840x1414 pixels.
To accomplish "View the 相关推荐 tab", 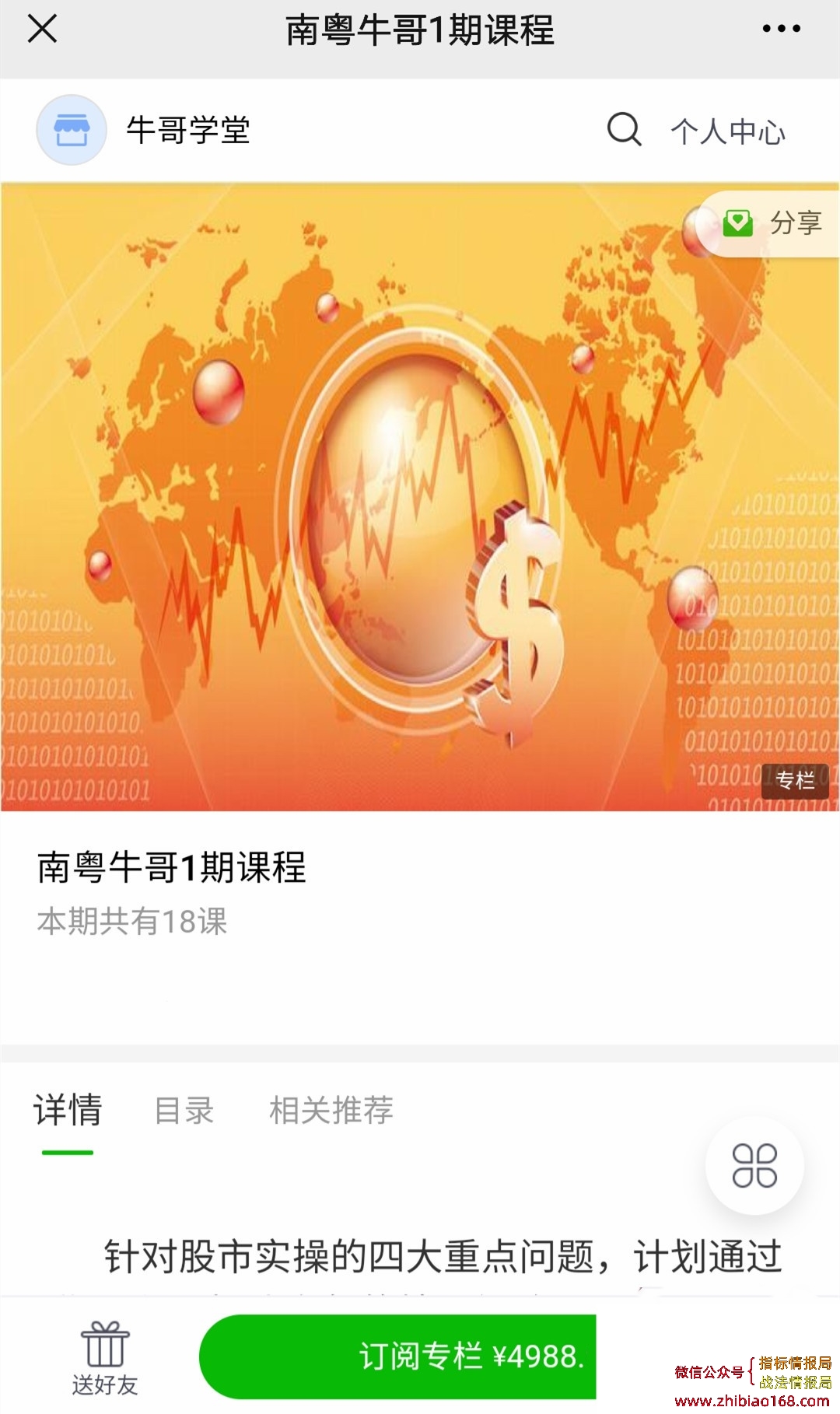I will (x=331, y=1110).
